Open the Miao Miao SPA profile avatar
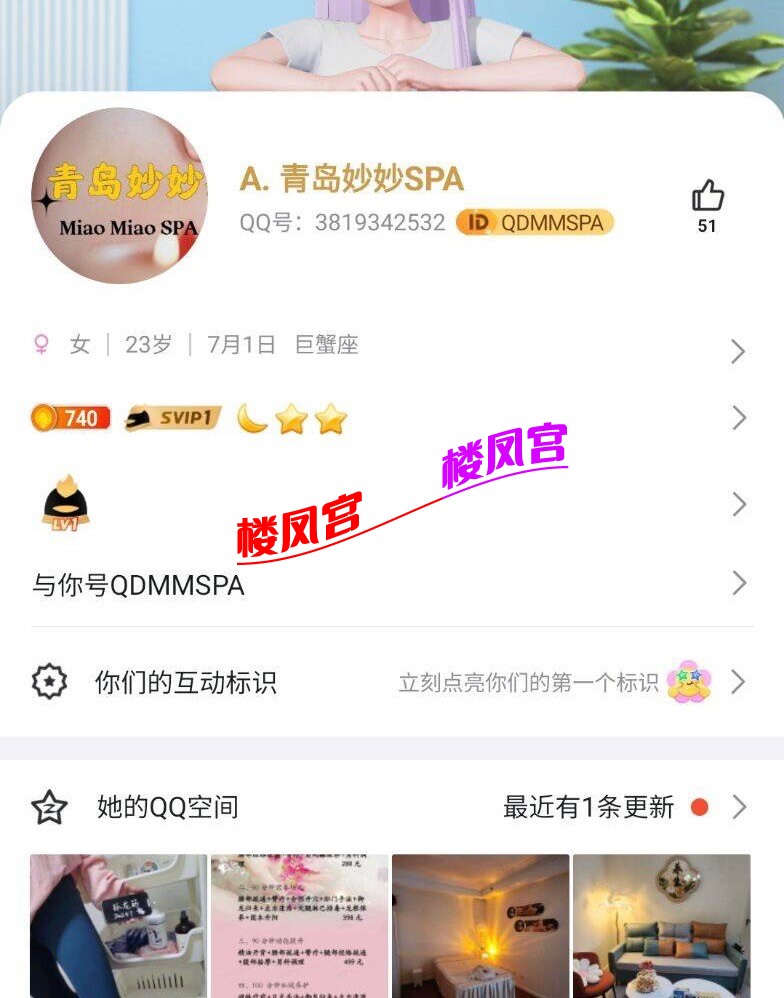Viewport: 784px width, 998px height. (120, 196)
